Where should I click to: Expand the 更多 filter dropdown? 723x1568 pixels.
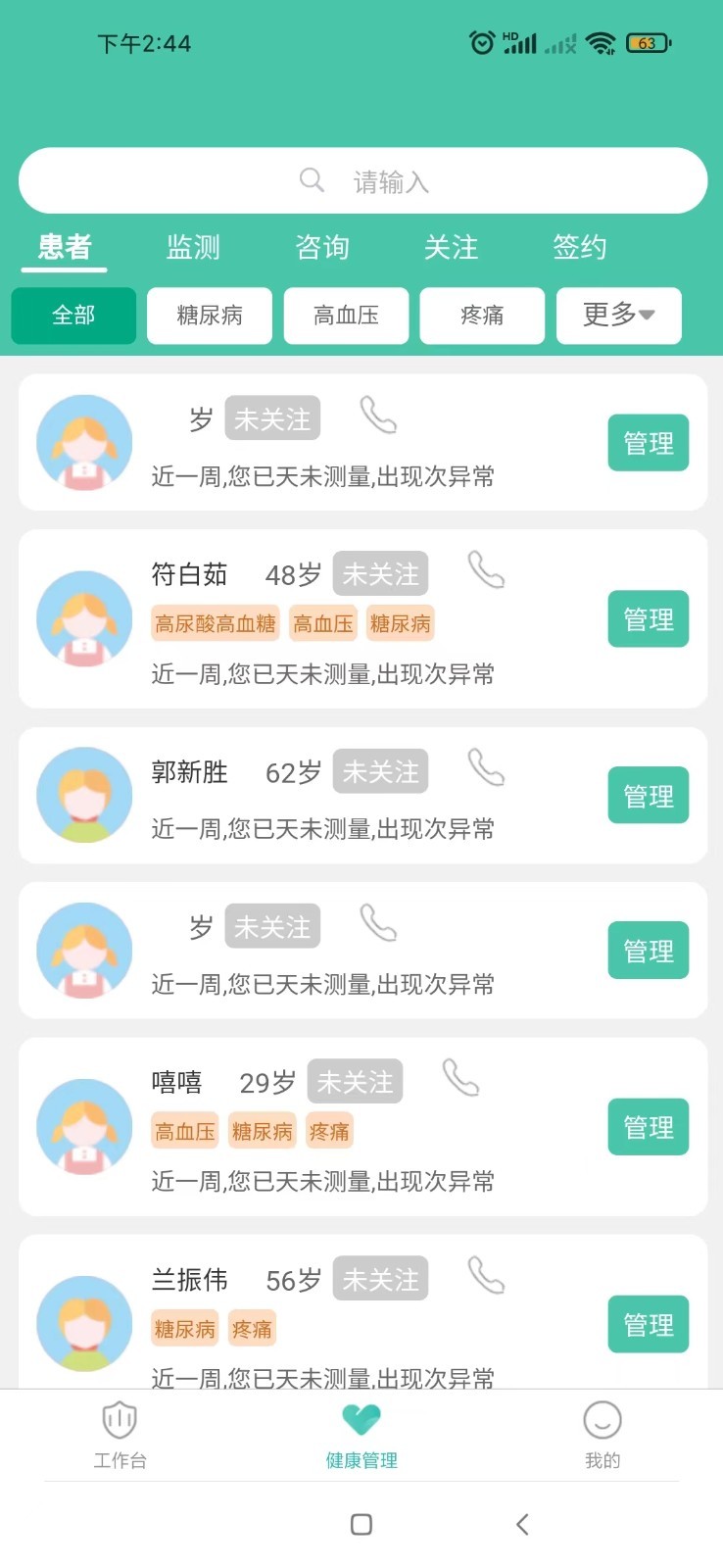pyautogui.click(x=618, y=316)
